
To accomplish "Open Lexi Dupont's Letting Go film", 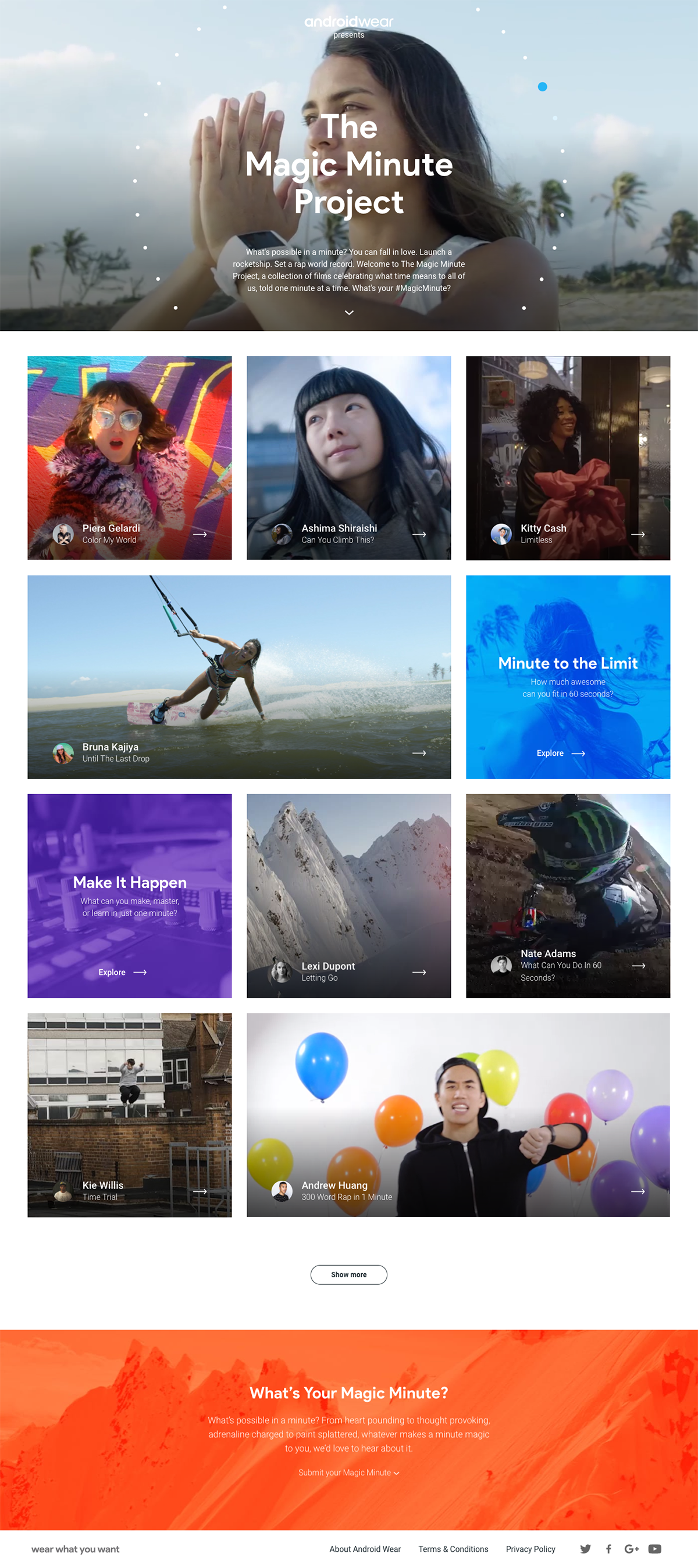I will pos(348,895).
